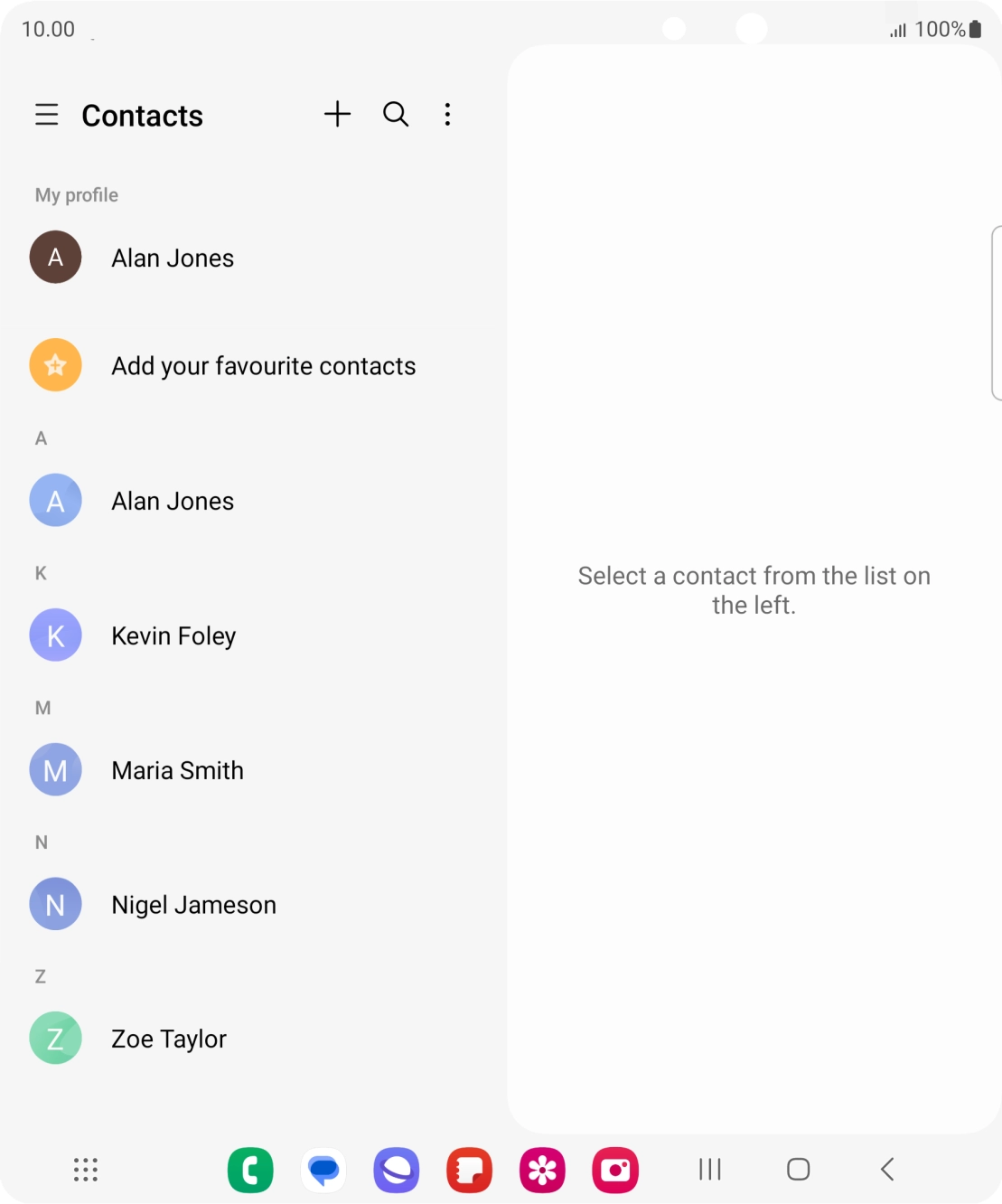Tap the add new contact button

click(x=337, y=115)
